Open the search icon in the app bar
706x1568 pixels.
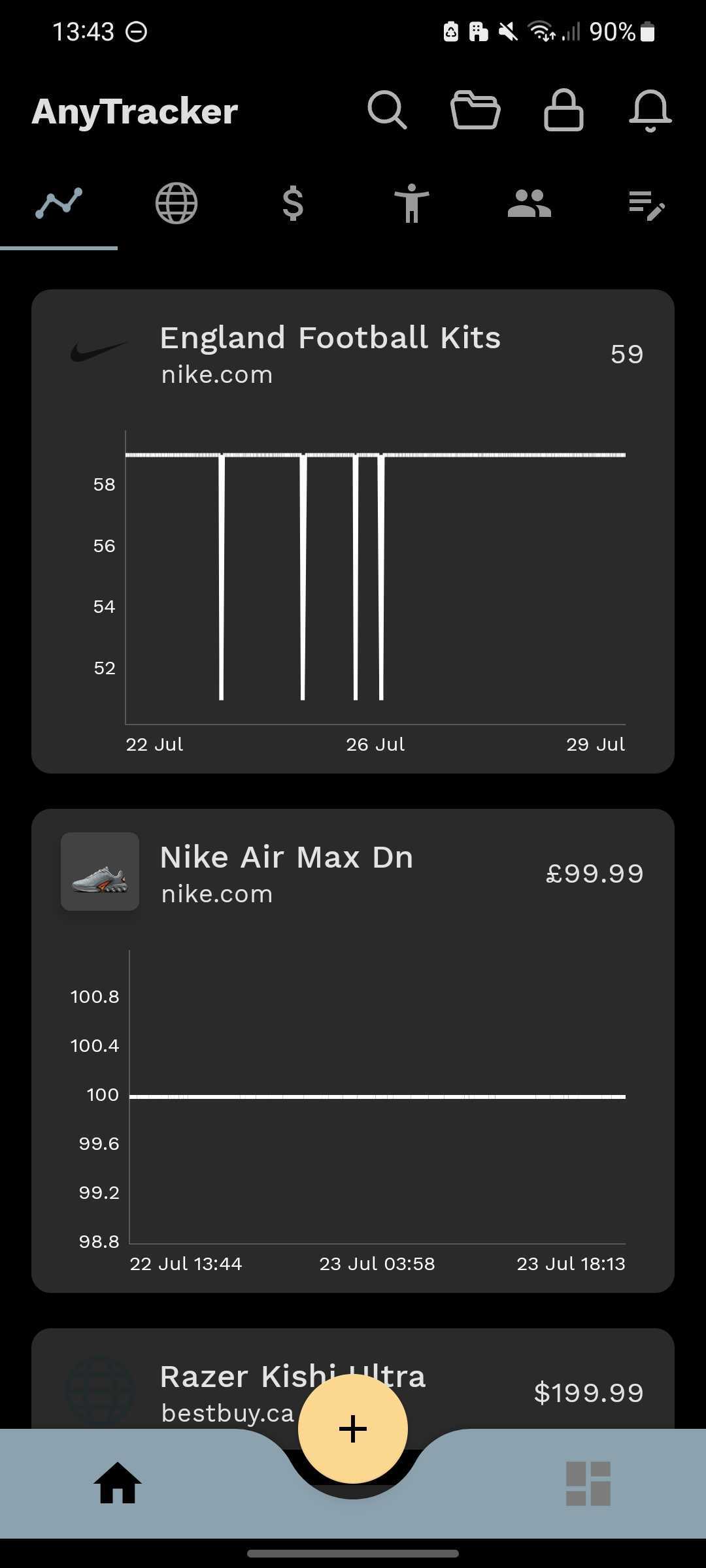(x=387, y=110)
